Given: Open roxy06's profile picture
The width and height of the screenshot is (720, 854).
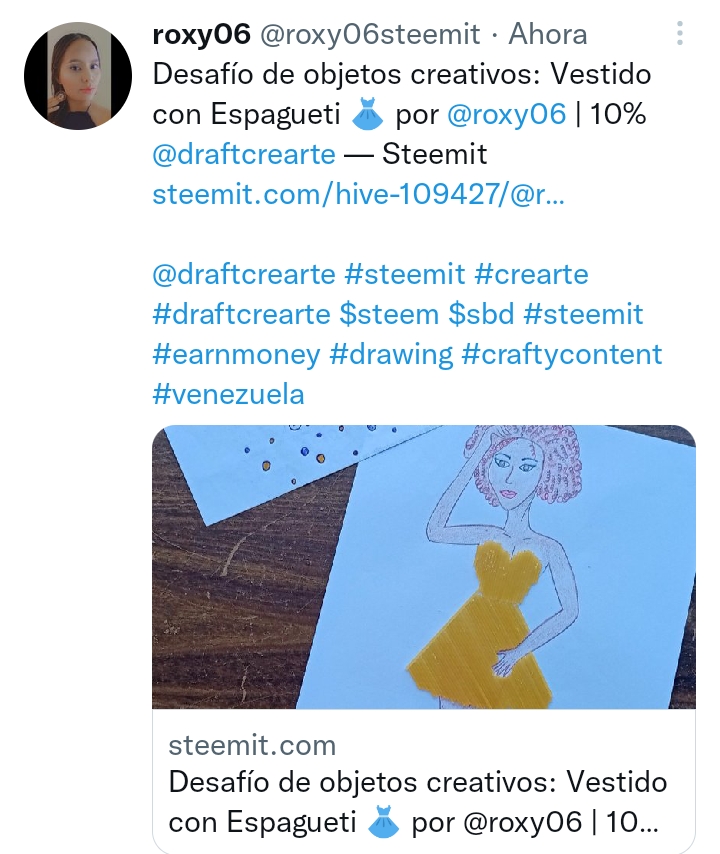Looking at the screenshot, I should tap(78, 76).
